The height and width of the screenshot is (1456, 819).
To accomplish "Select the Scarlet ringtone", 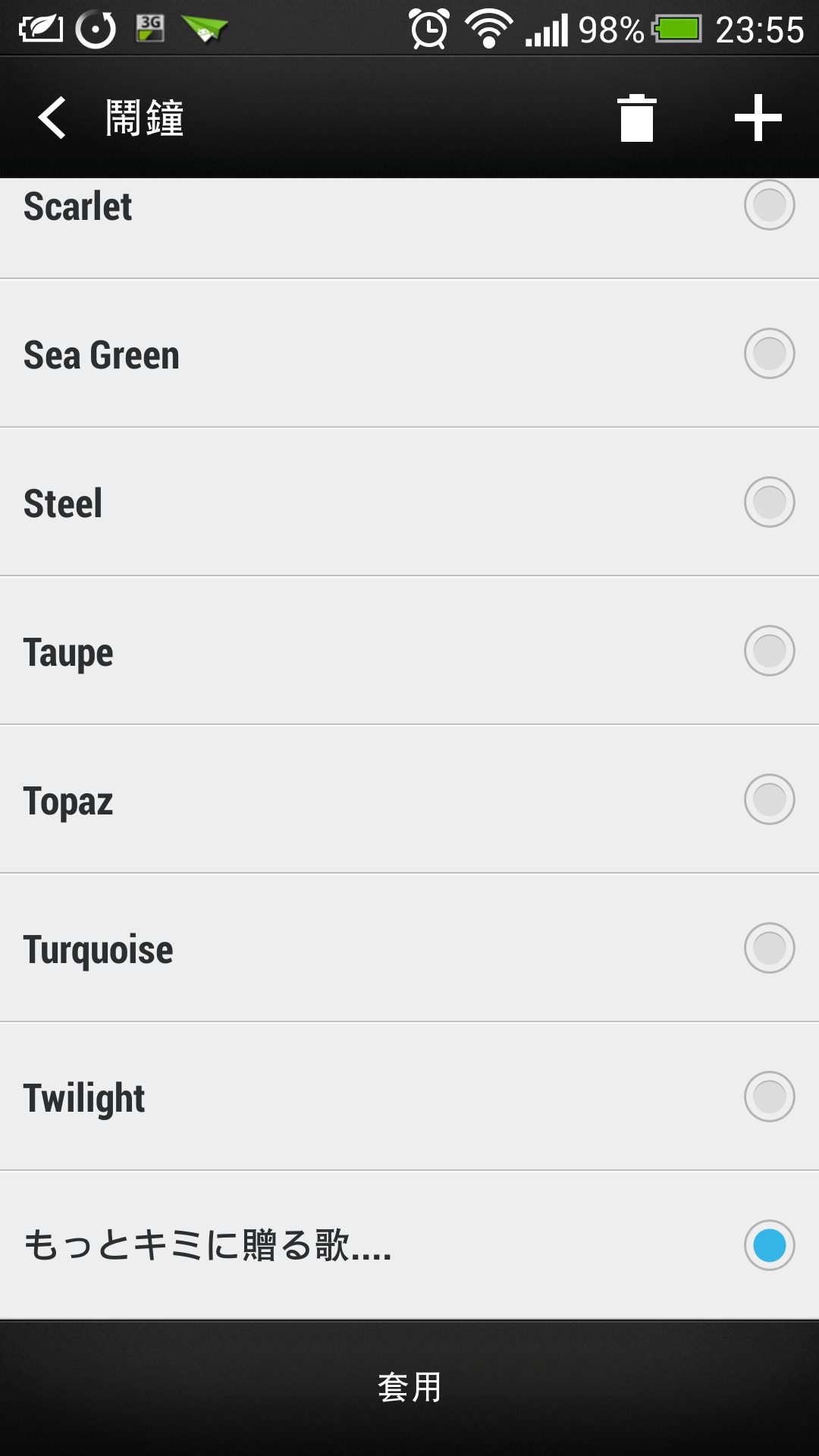I will pyautogui.click(x=409, y=228).
